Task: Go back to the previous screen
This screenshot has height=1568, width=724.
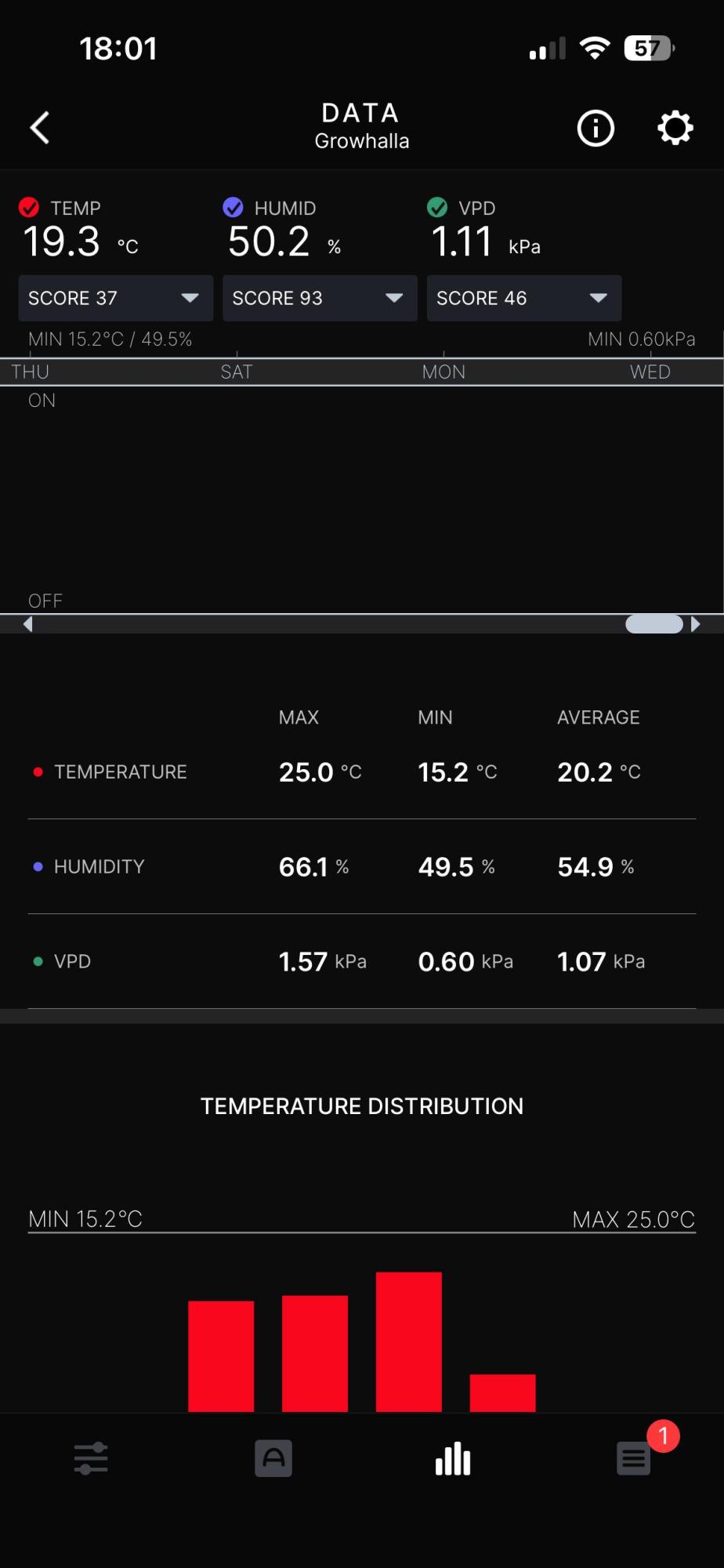Action: point(40,128)
